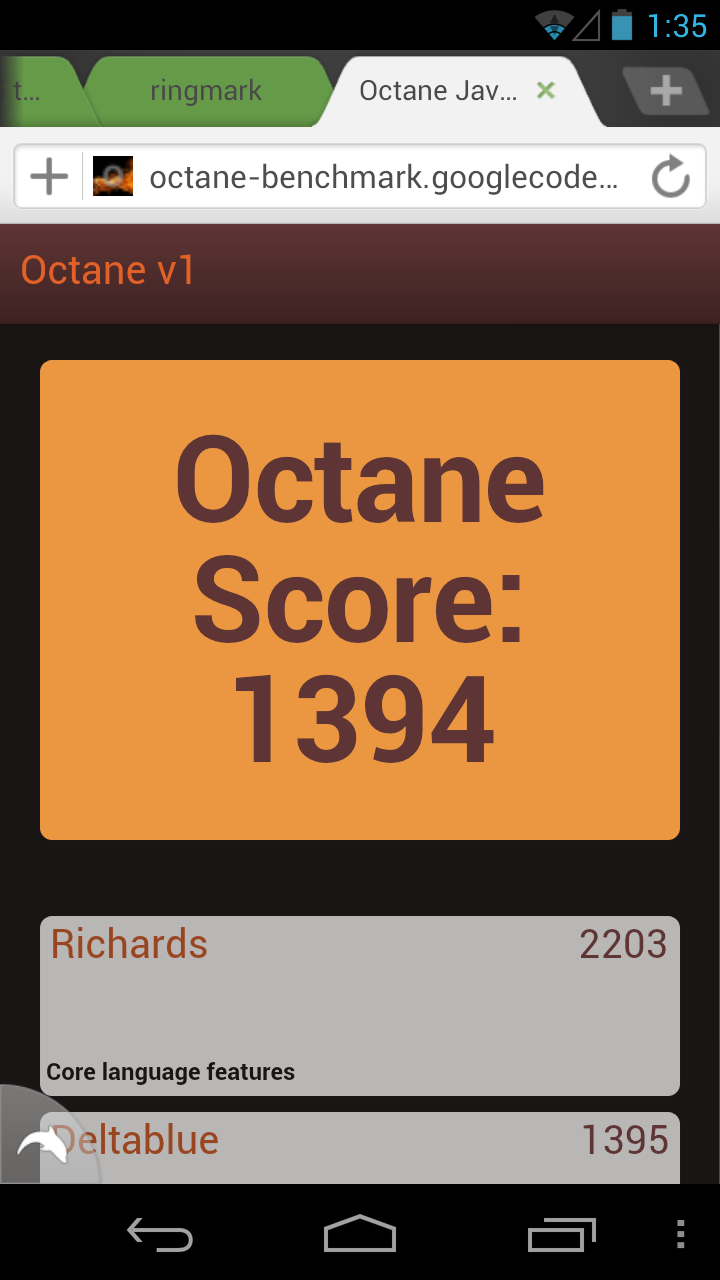Open the system overflow menu dots
The height and width of the screenshot is (1280, 720).
(x=681, y=1233)
